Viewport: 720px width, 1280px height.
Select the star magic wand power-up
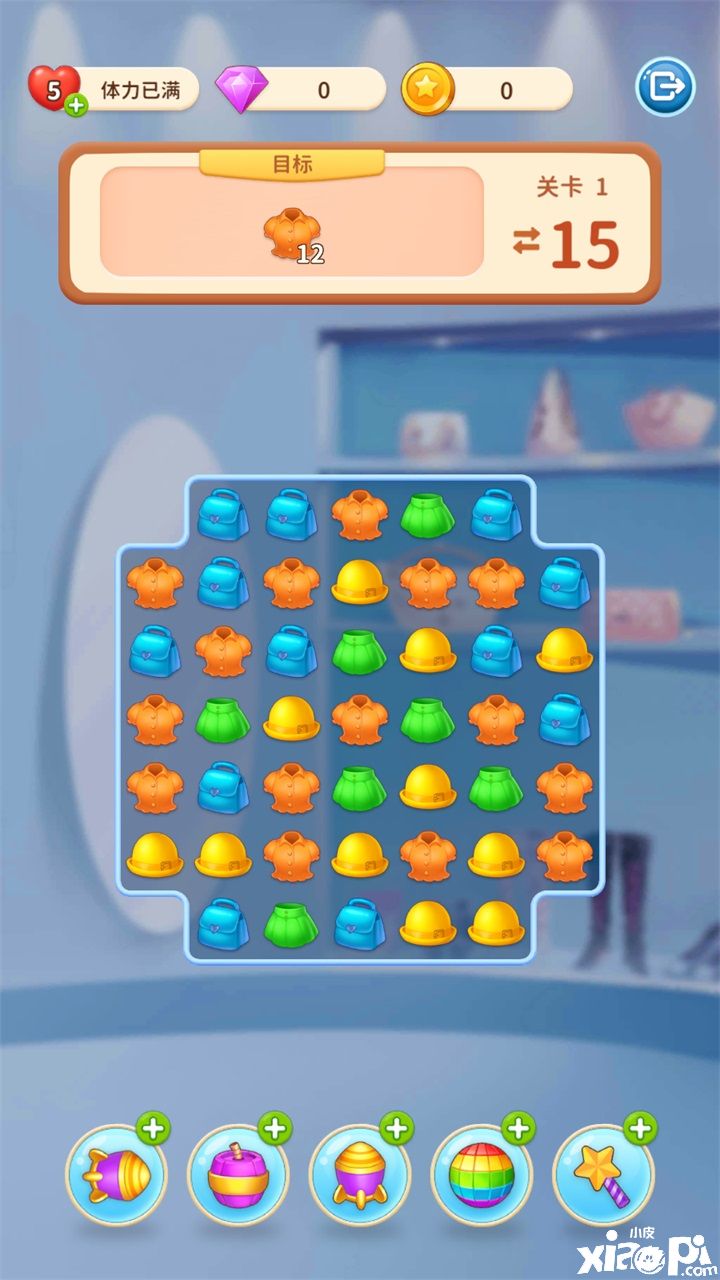pos(603,1174)
